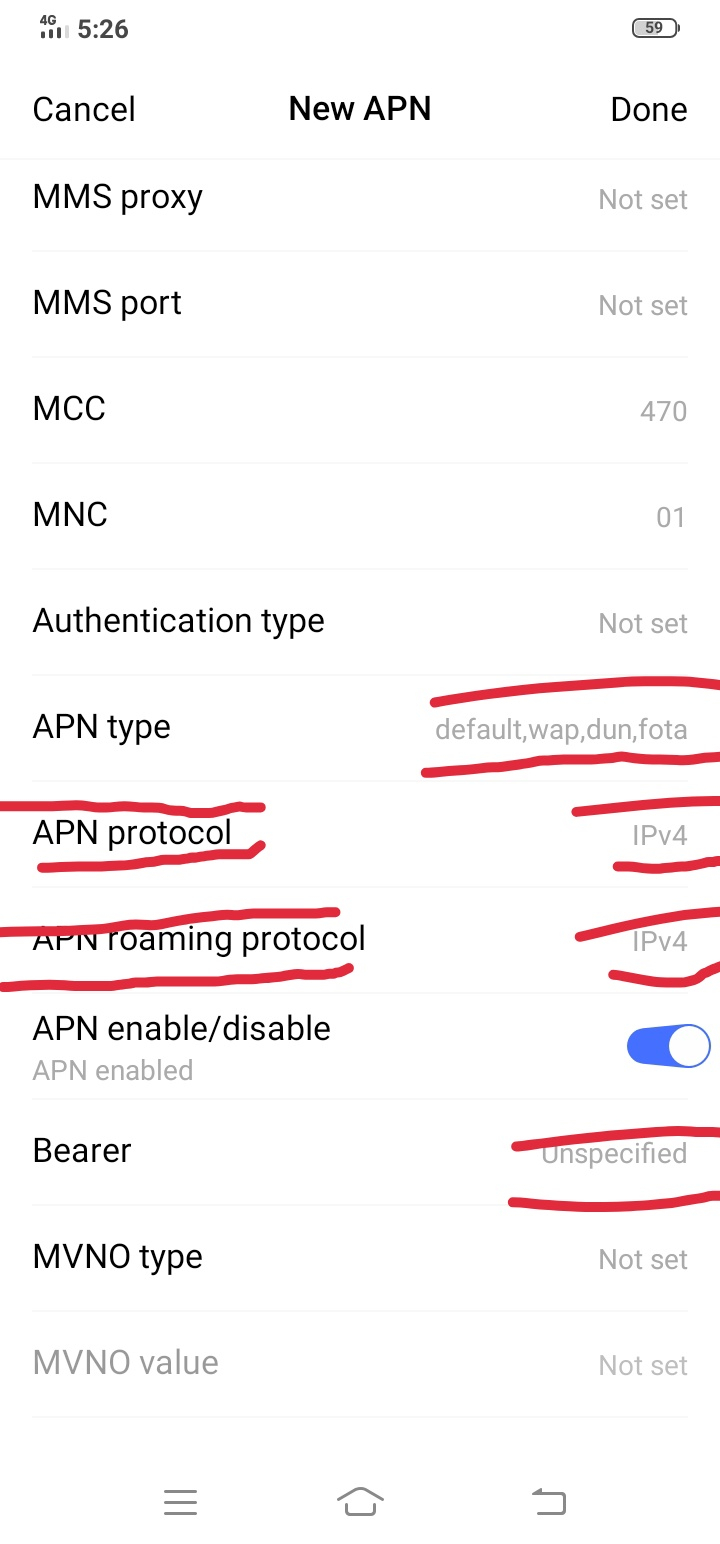Set the MVNO type

(x=360, y=1258)
